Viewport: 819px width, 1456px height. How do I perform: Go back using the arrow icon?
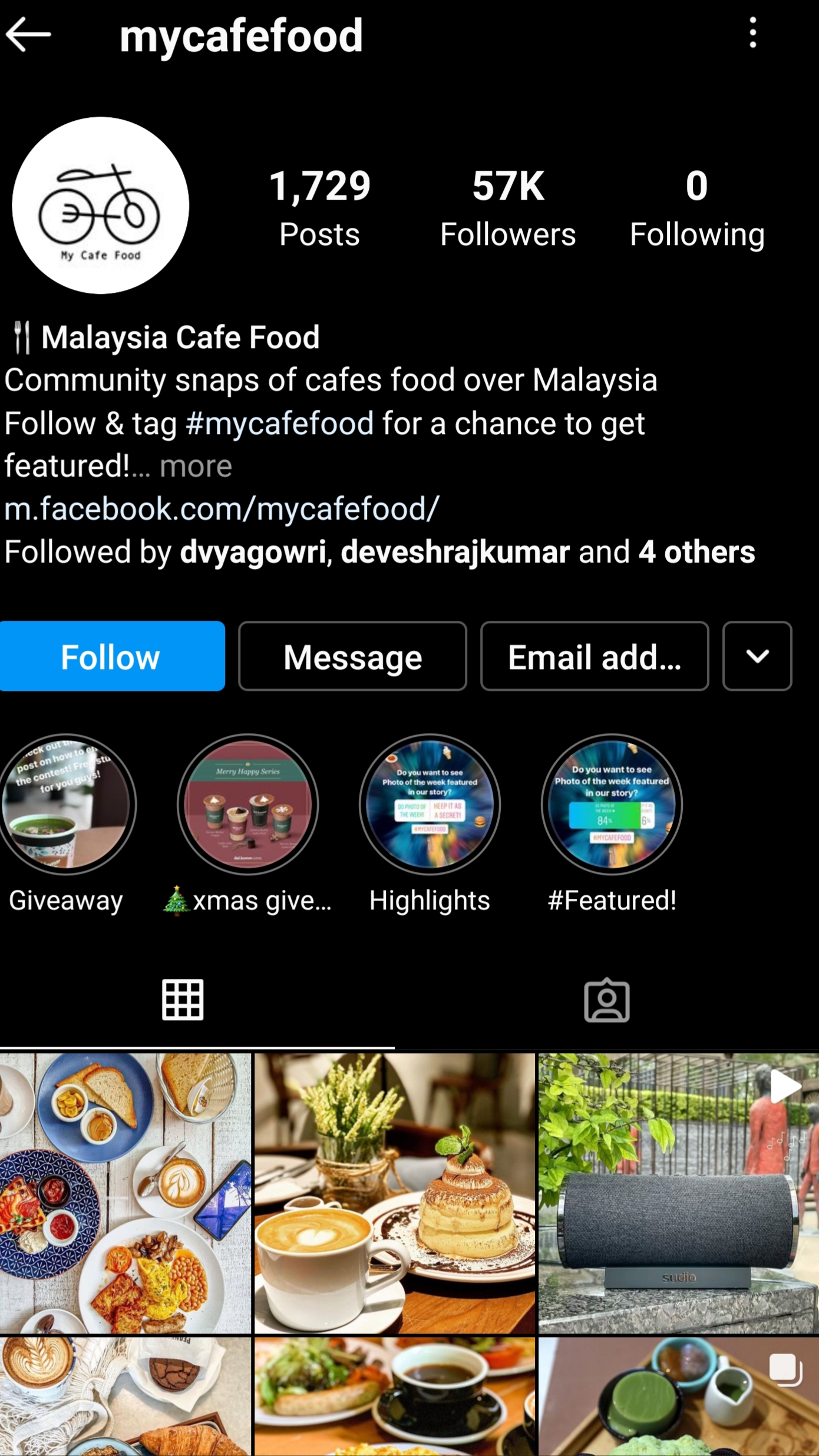click(28, 35)
